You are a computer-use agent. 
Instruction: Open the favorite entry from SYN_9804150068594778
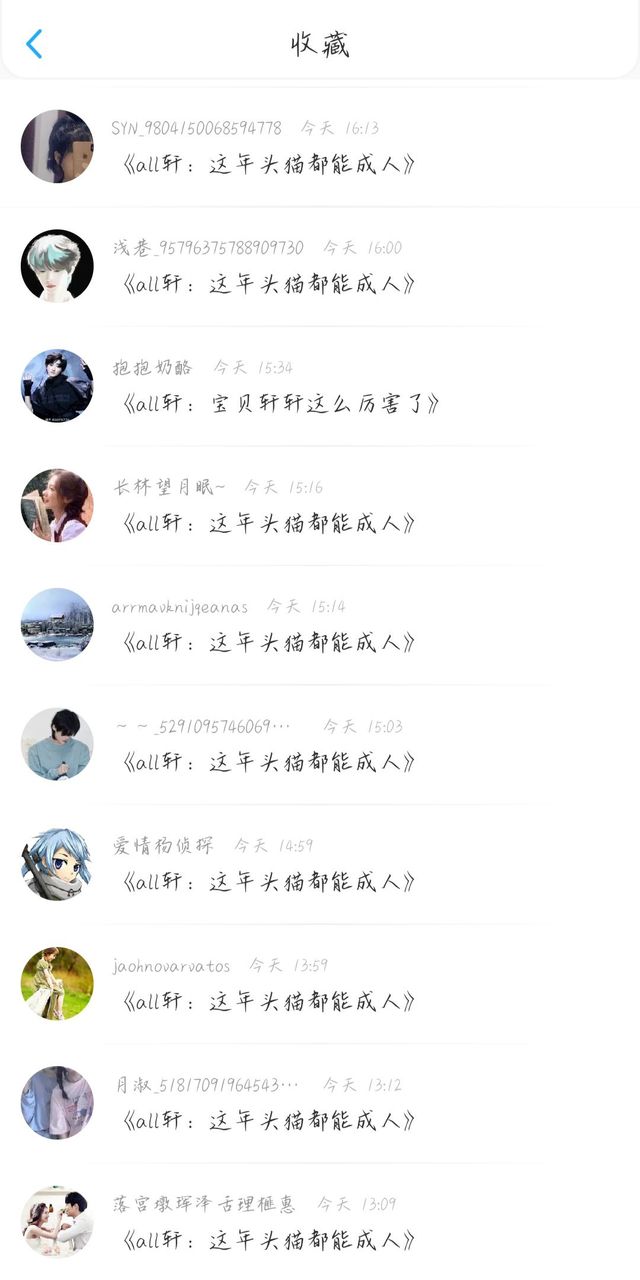click(x=320, y=147)
